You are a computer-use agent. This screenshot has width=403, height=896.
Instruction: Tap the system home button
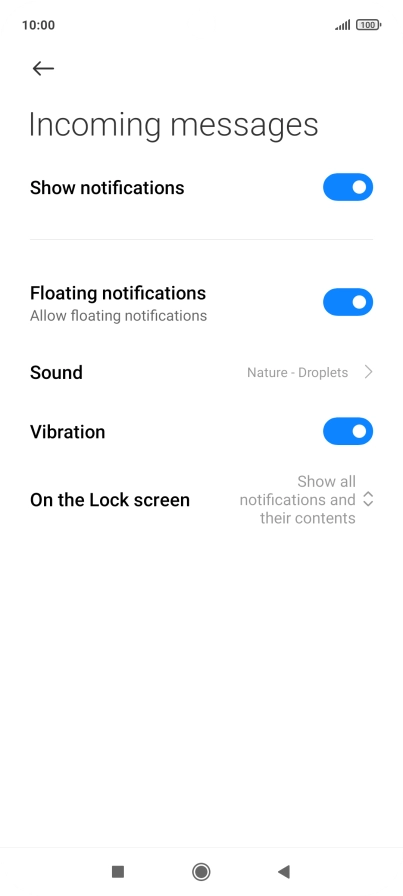click(x=201, y=871)
